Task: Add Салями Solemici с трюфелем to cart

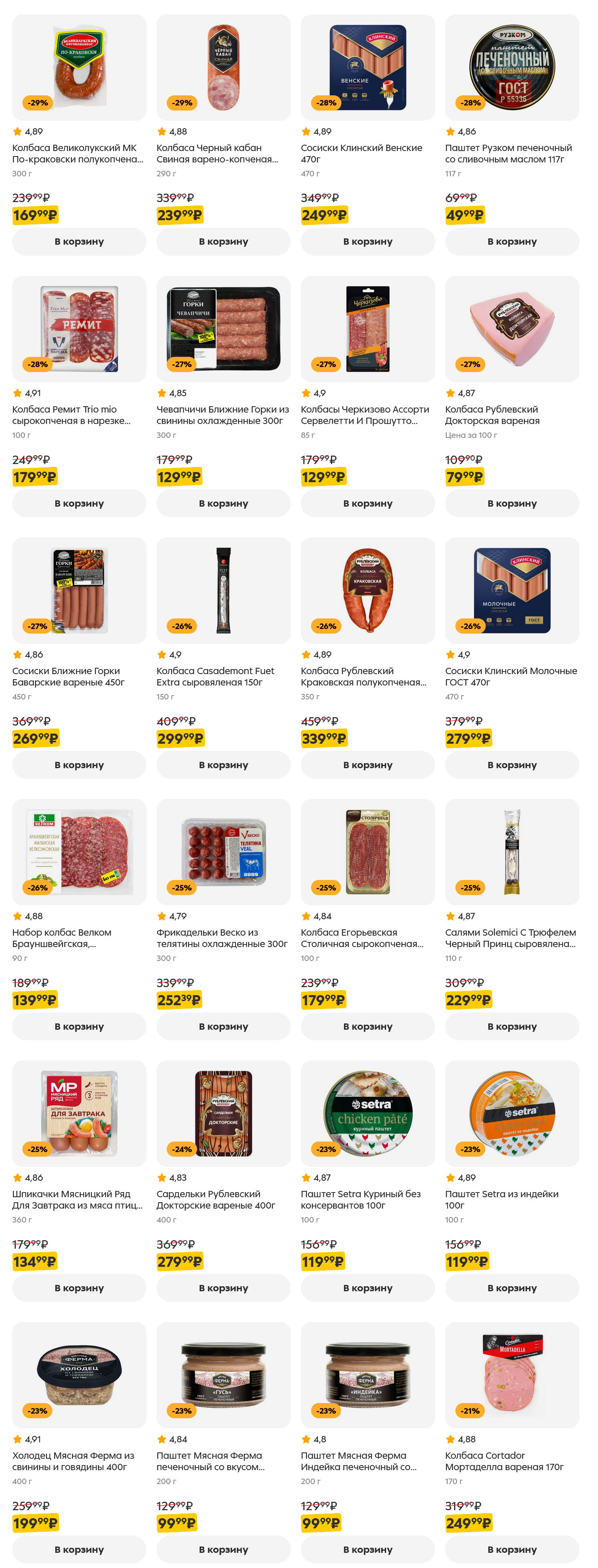Action: (511, 1026)
